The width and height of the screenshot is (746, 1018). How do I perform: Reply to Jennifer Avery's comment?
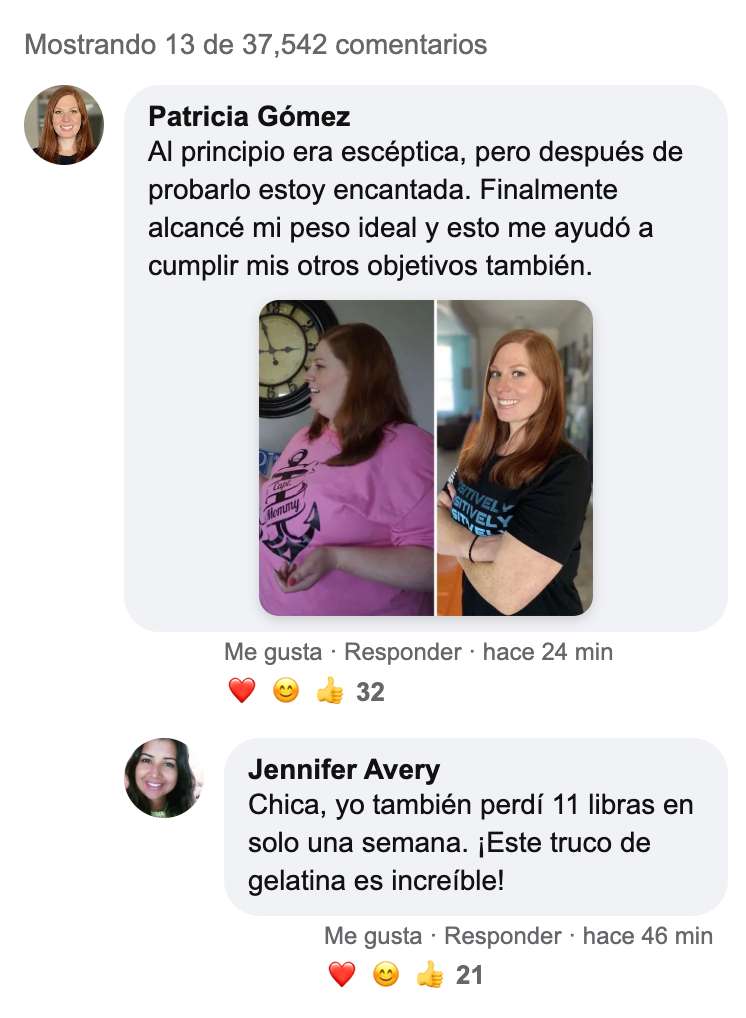point(502,937)
